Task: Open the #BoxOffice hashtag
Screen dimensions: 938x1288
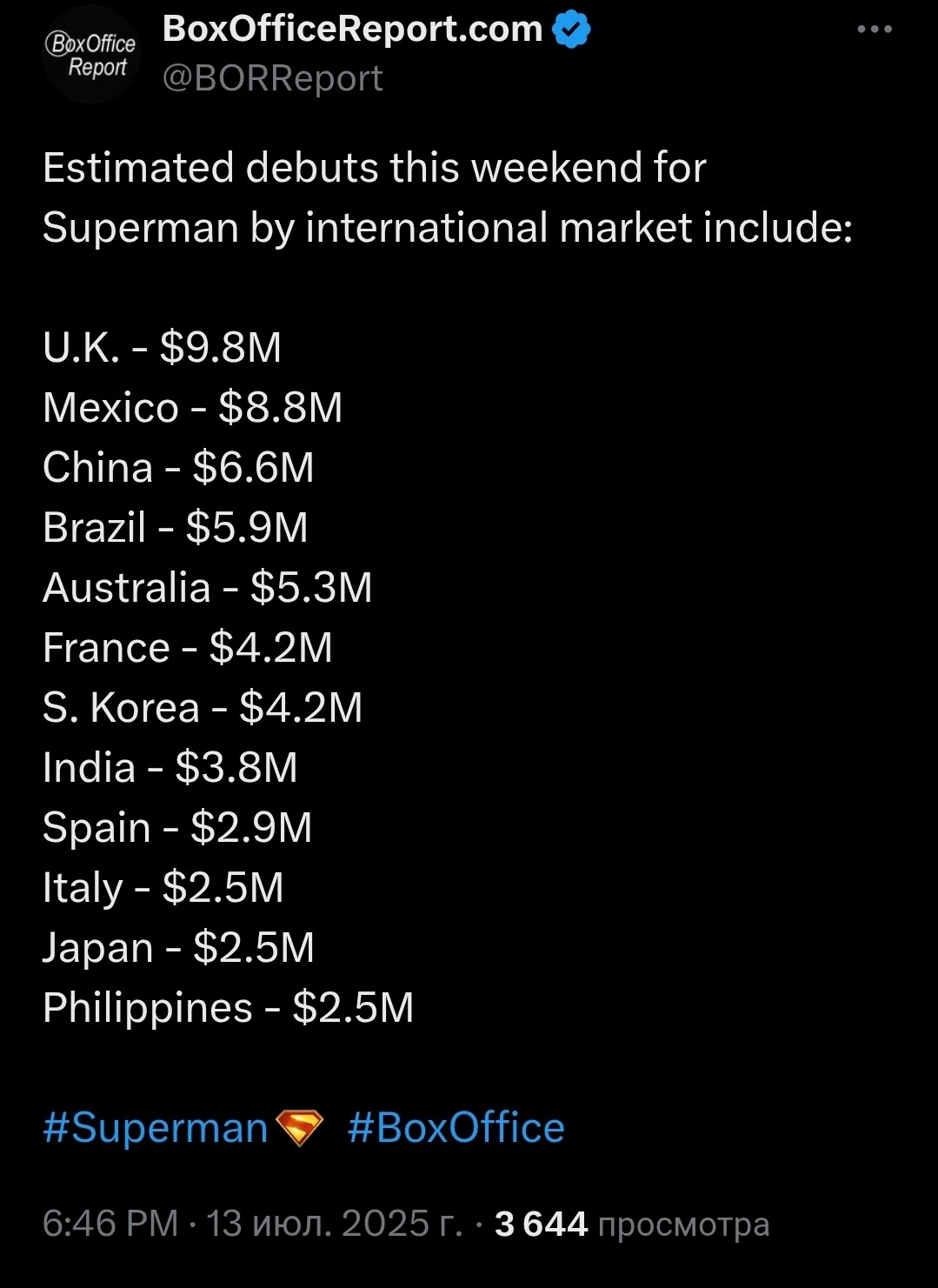Action: tap(456, 1128)
